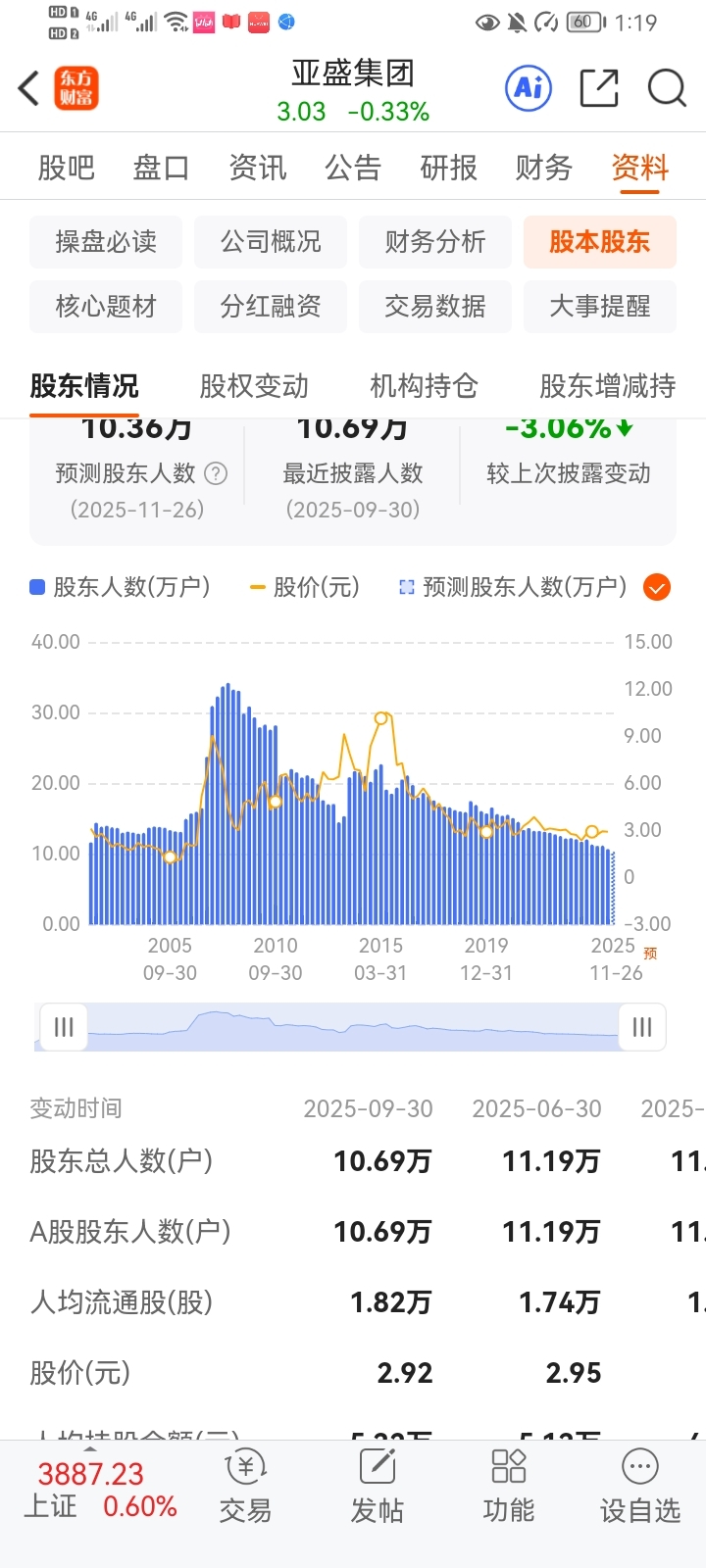Go back using the top-left arrow

pos(29,89)
